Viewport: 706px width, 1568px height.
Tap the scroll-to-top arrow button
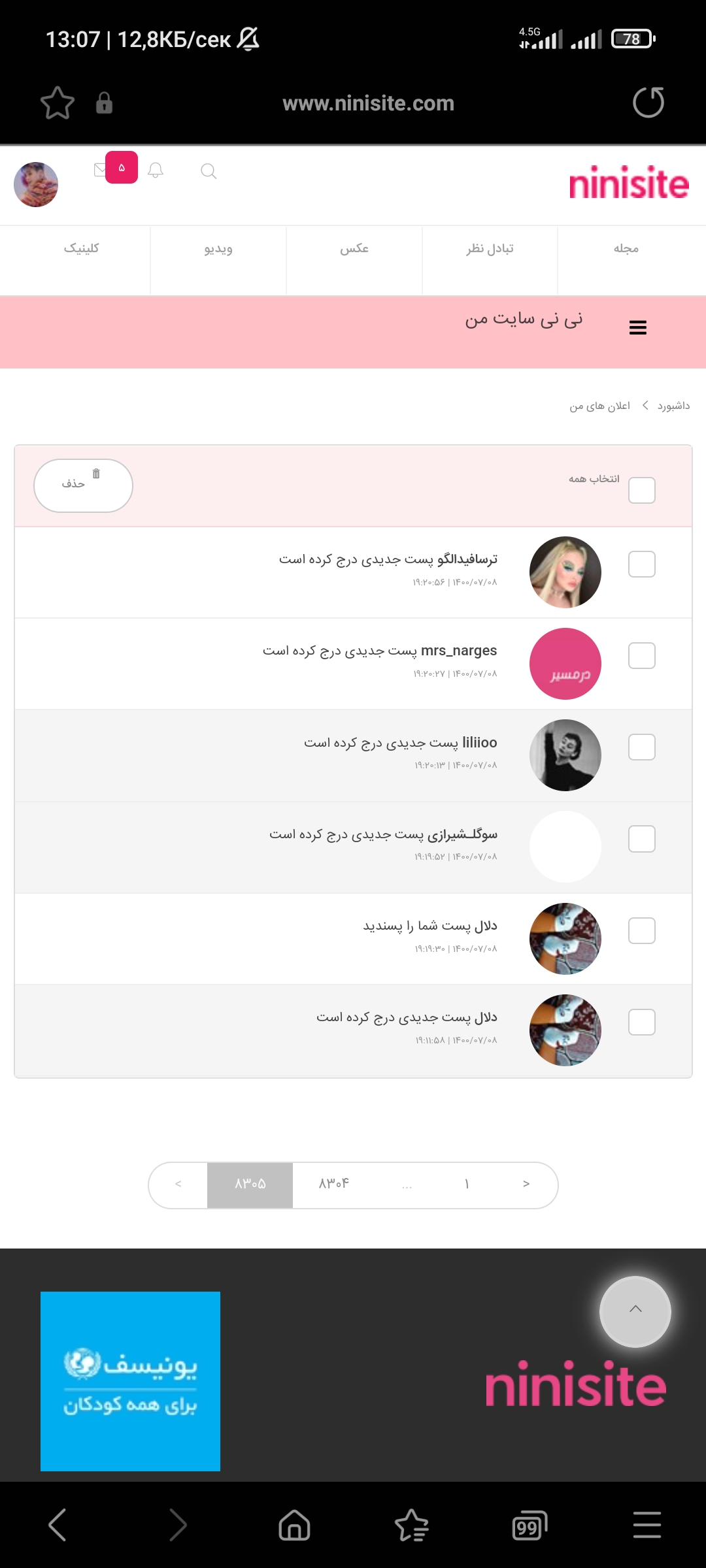(x=635, y=1310)
